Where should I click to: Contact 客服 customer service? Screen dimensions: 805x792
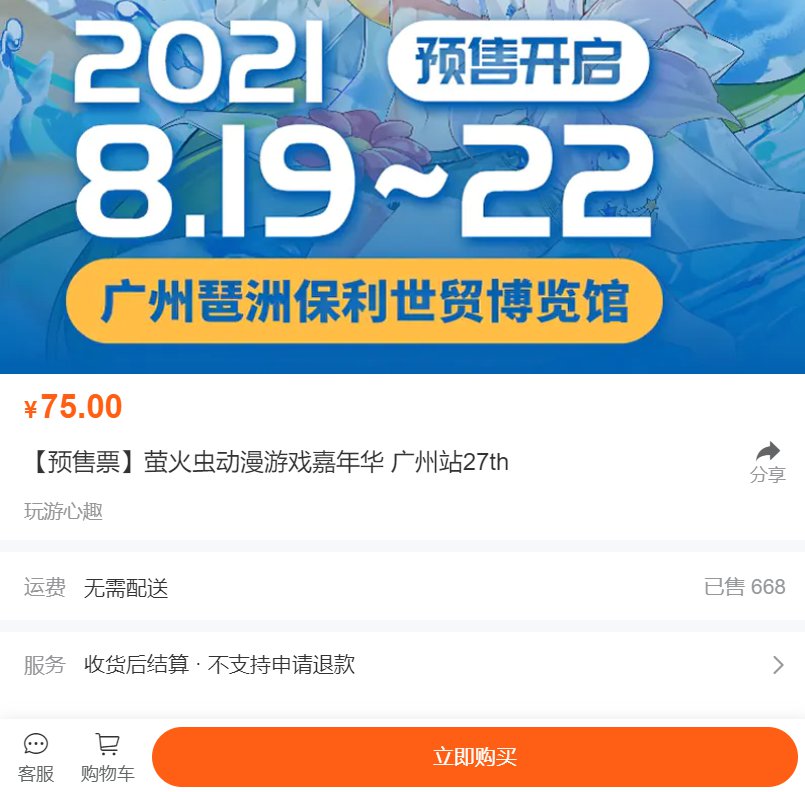[x=36, y=757]
